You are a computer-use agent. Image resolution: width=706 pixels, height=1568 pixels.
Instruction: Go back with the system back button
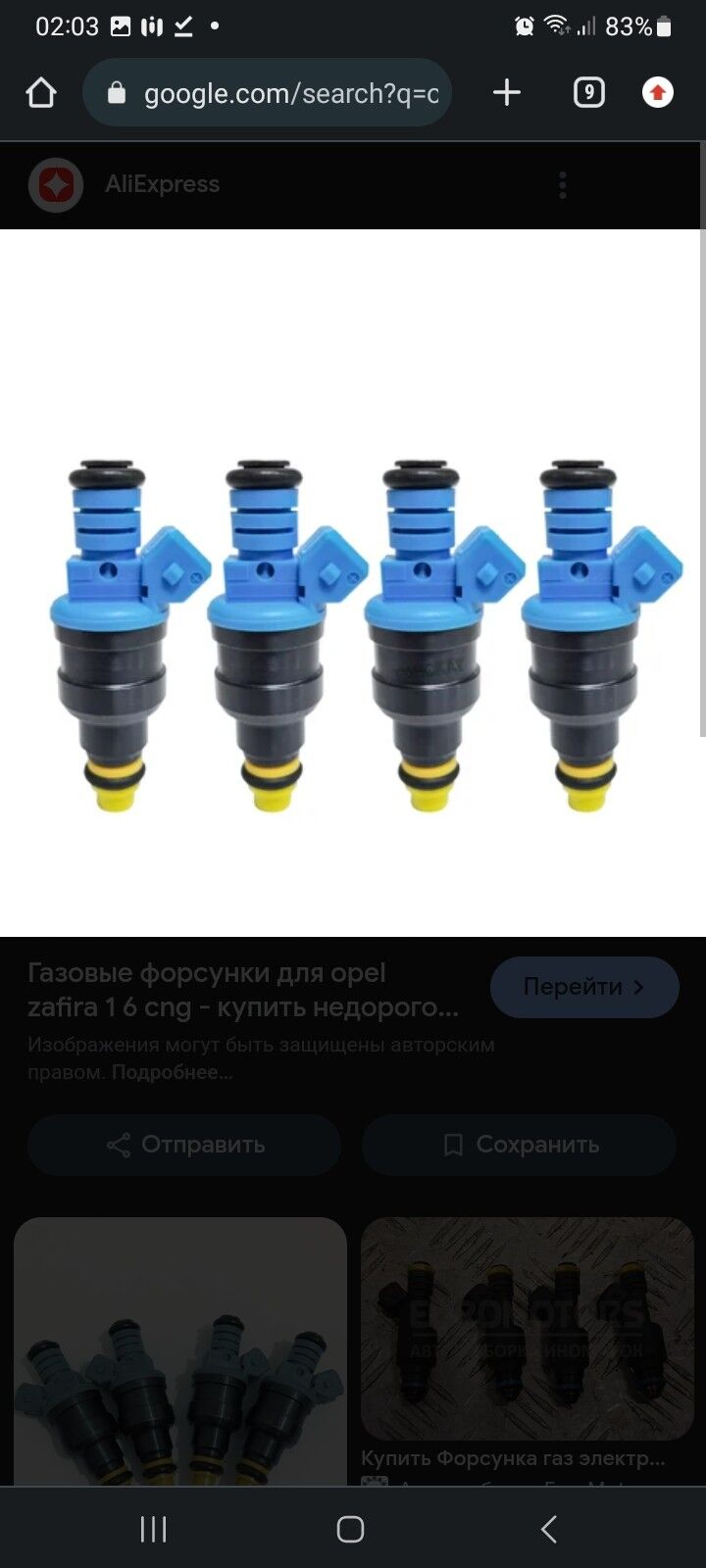[x=548, y=1529]
